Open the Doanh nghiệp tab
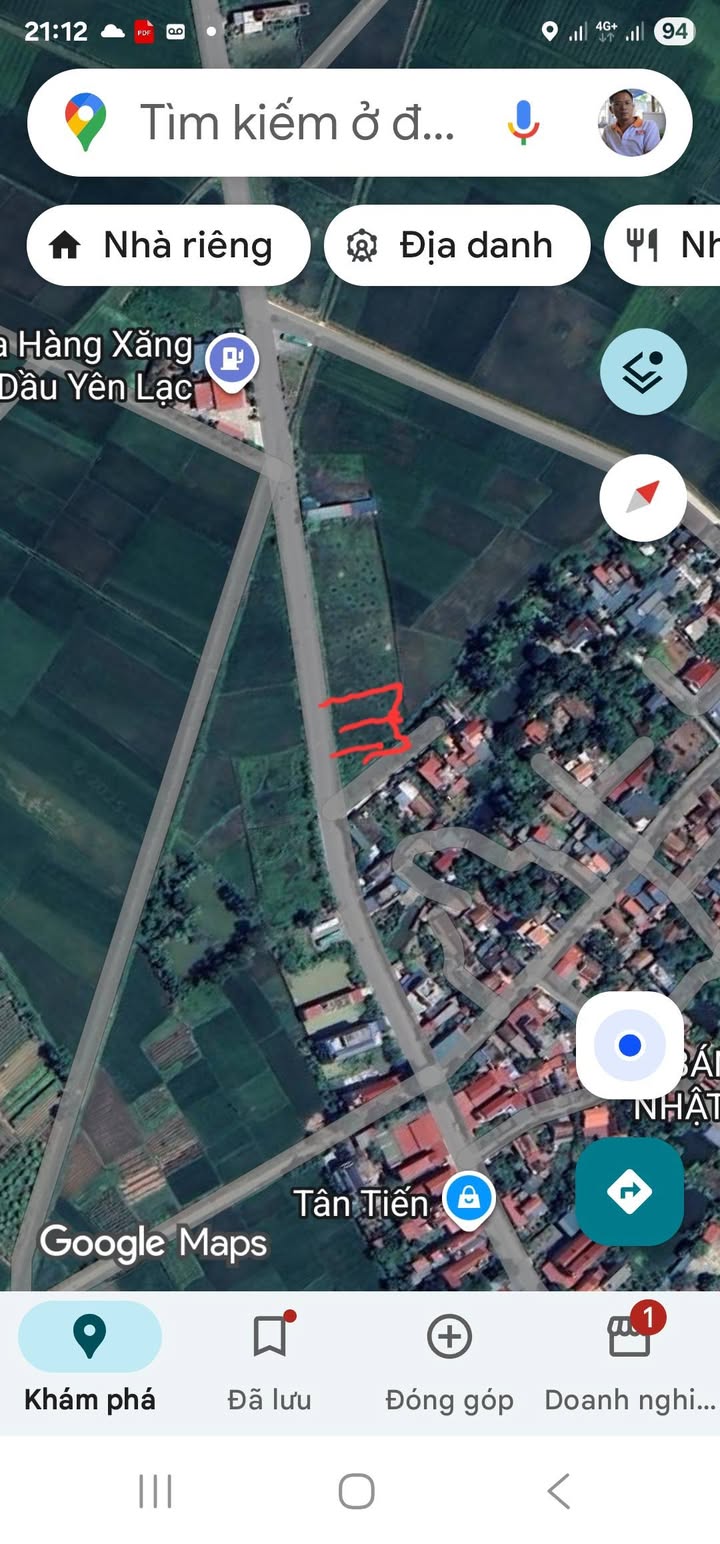Viewport: 720px width, 1544px height. 630,1363
